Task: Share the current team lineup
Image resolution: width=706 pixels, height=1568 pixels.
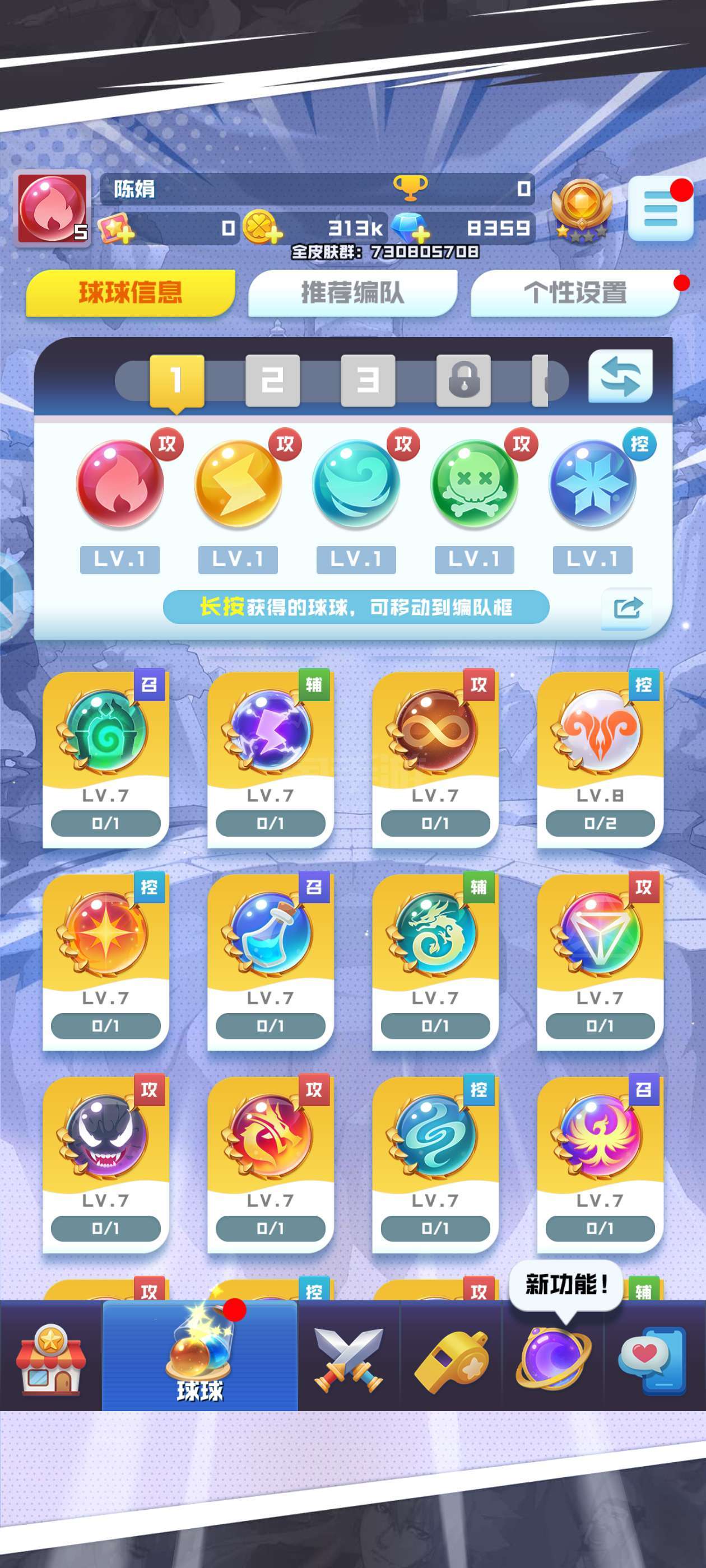Action: tap(627, 608)
